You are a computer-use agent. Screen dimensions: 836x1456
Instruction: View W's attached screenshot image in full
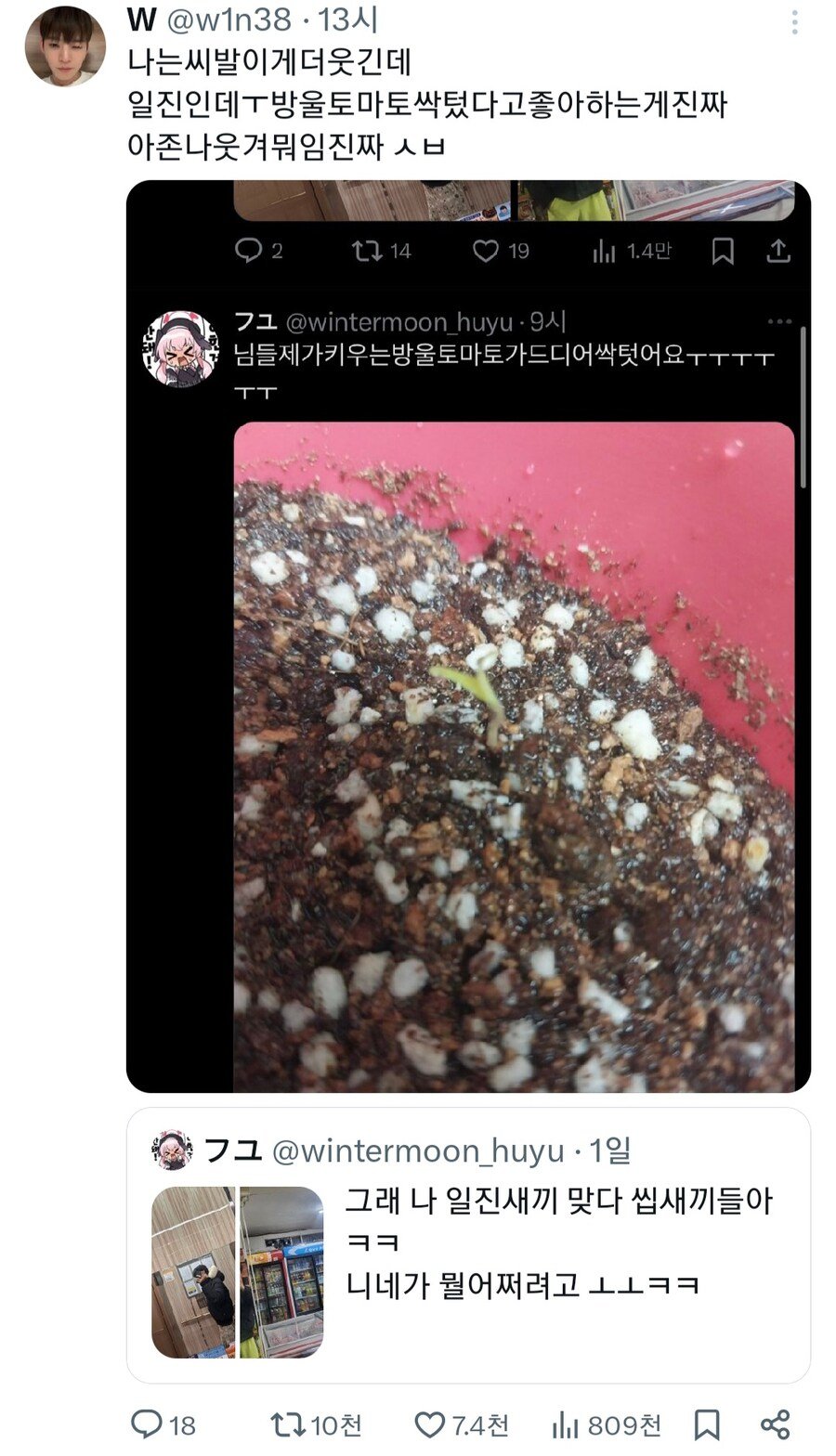468,635
